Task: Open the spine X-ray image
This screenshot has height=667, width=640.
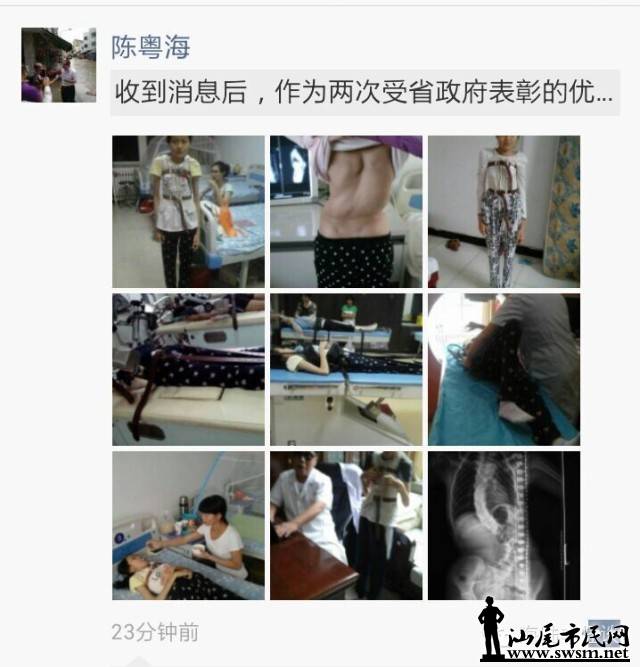Action: (x=503, y=526)
